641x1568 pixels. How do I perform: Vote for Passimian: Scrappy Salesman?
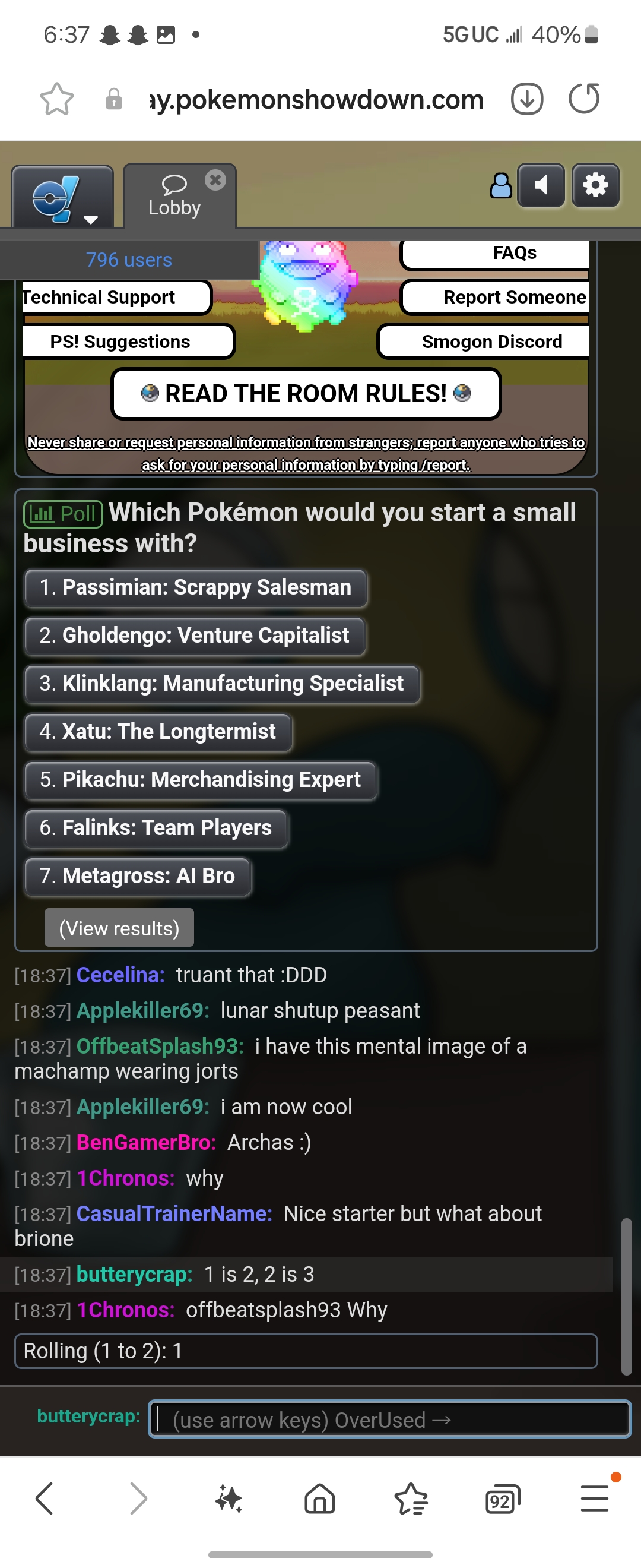click(195, 587)
